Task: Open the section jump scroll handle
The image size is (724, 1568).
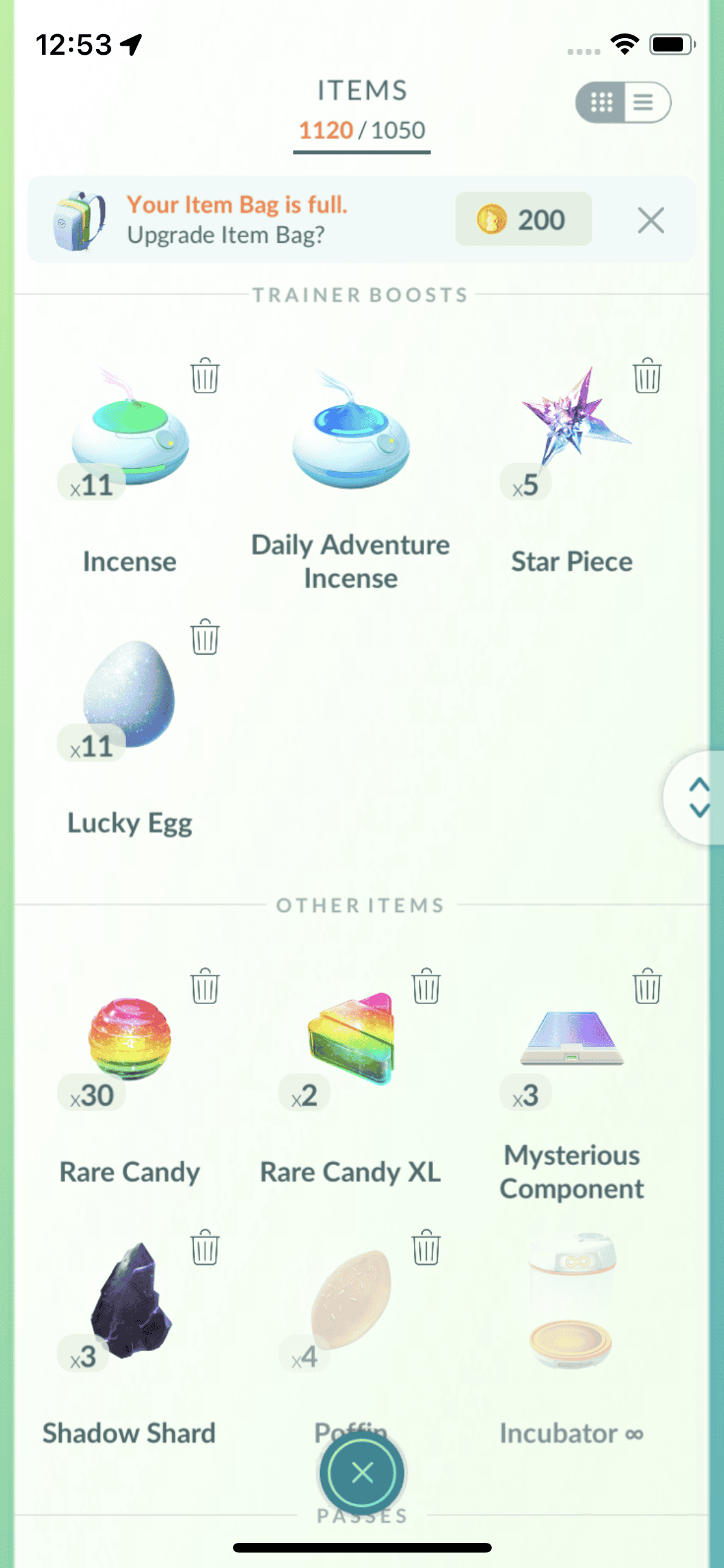Action: [698, 797]
